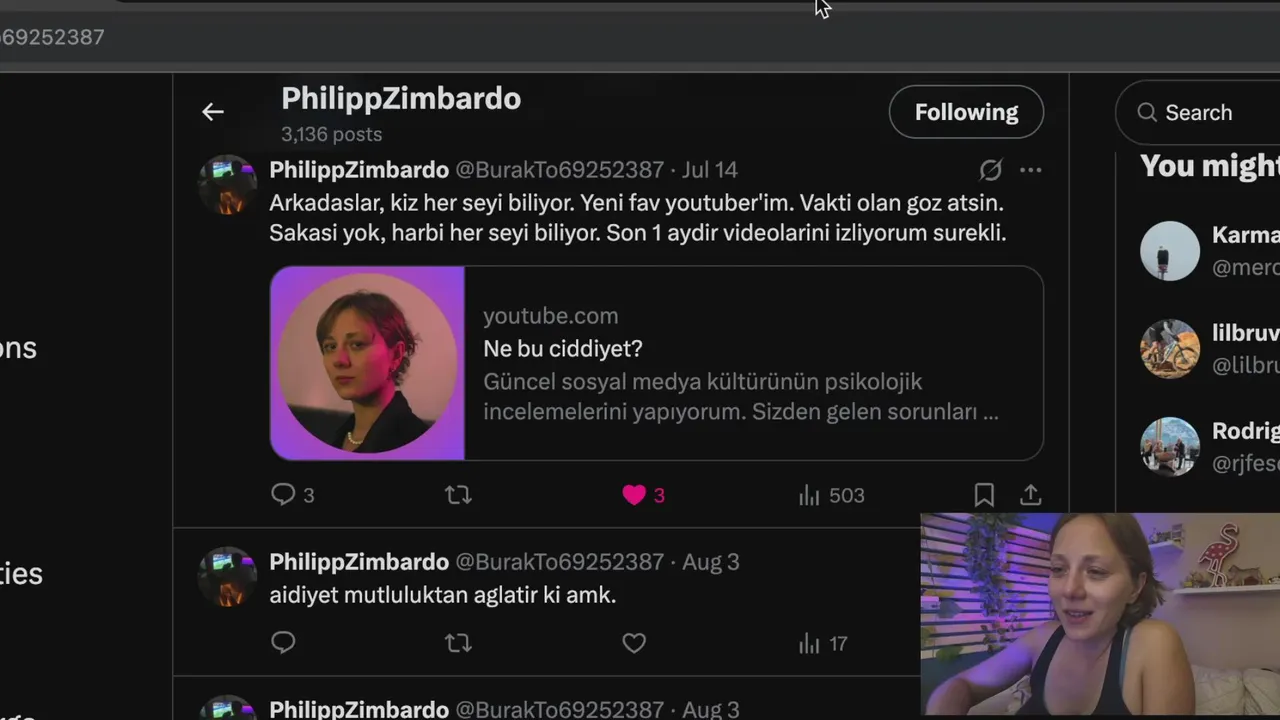Go back using the arrow icon
Screen dimensions: 1280x720
212,112
